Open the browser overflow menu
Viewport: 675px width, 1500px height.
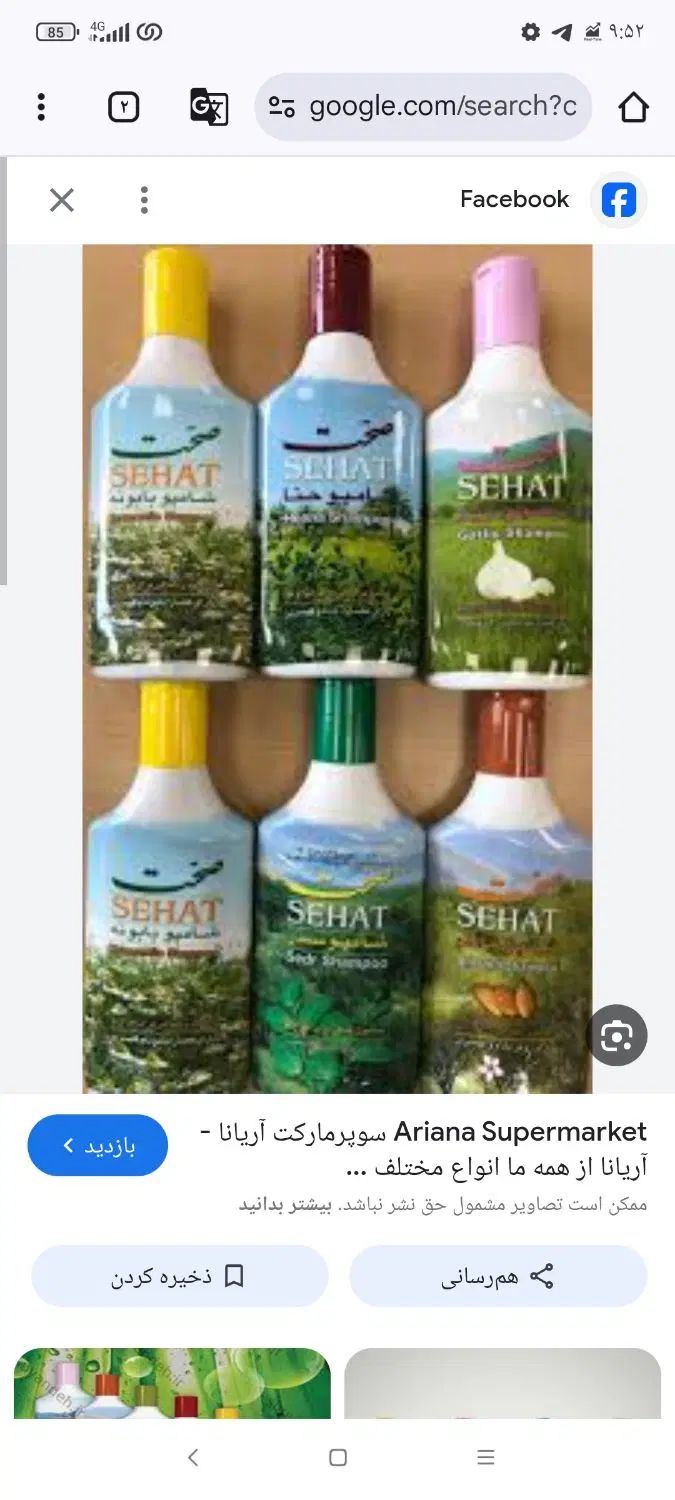[x=41, y=107]
